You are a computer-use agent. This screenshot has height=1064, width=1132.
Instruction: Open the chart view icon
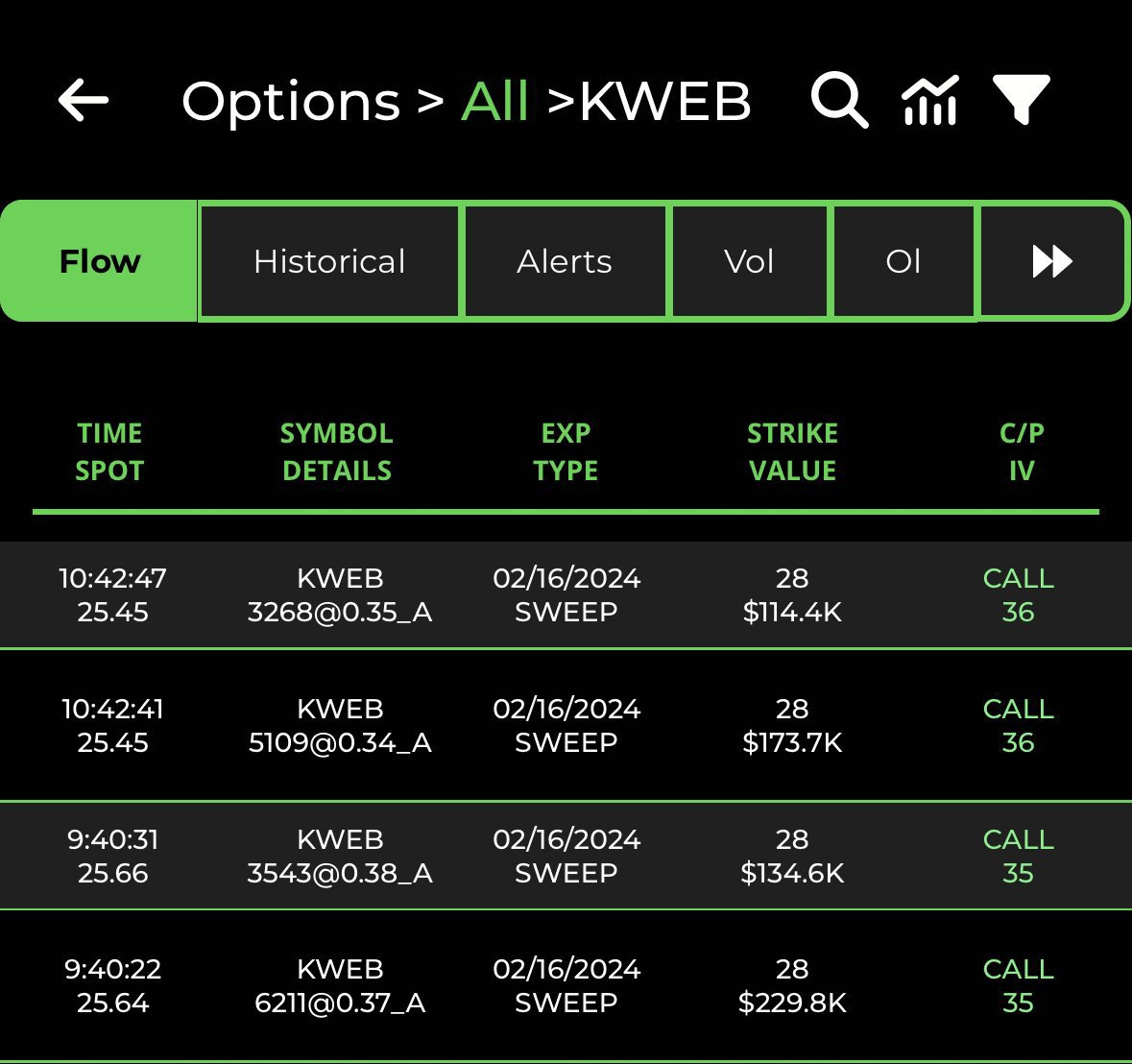(929, 101)
